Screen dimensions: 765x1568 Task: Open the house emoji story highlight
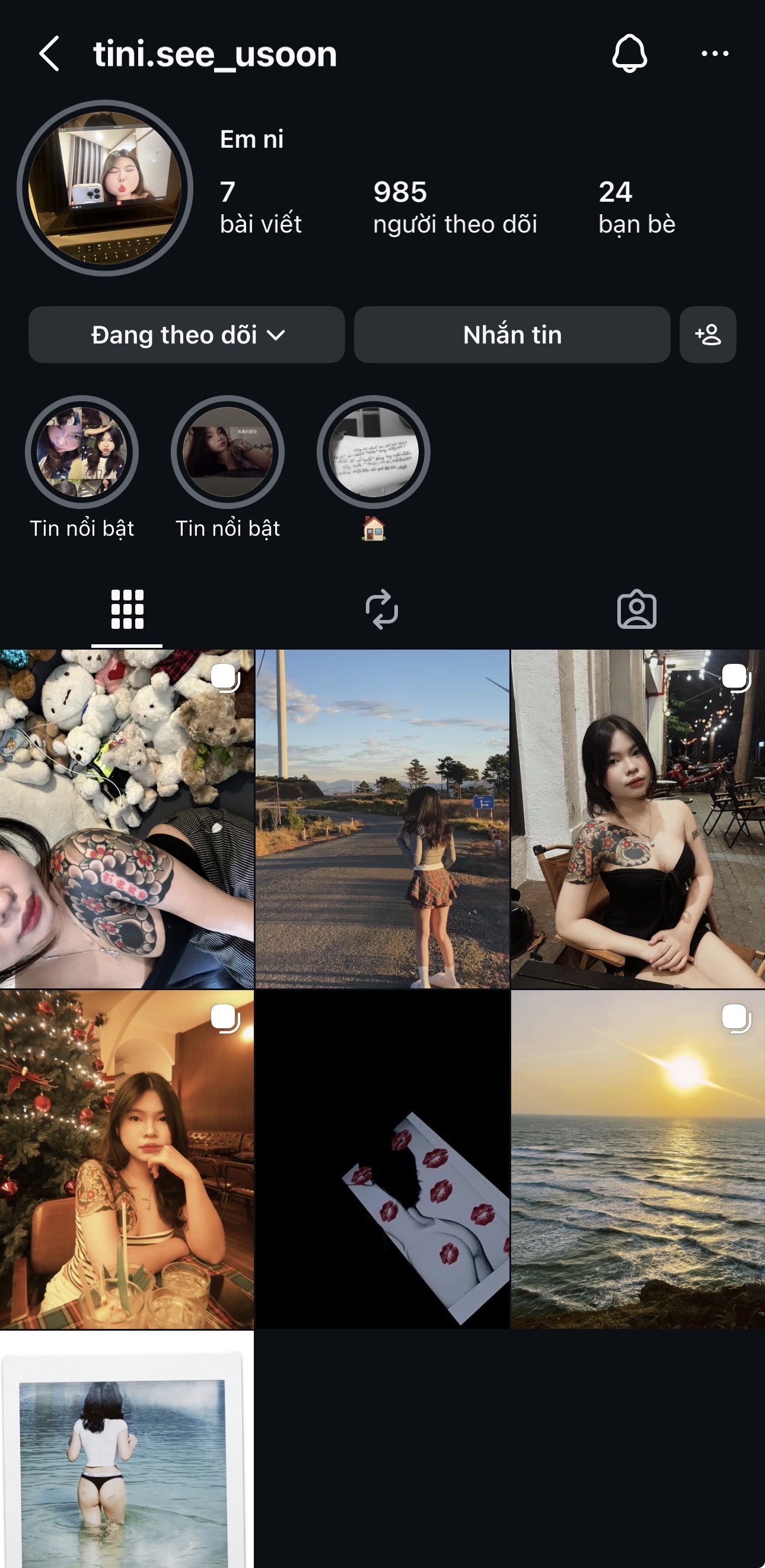pyautogui.click(x=373, y=467)
